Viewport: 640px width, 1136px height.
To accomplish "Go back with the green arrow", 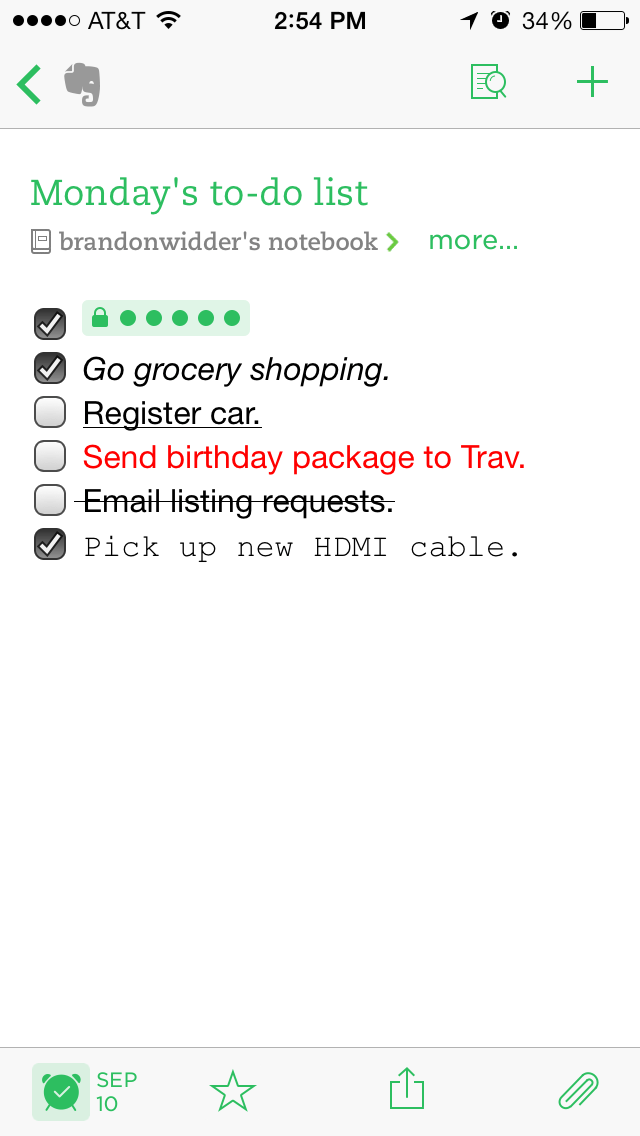I will pyautogui.click(x=29, y=84).
